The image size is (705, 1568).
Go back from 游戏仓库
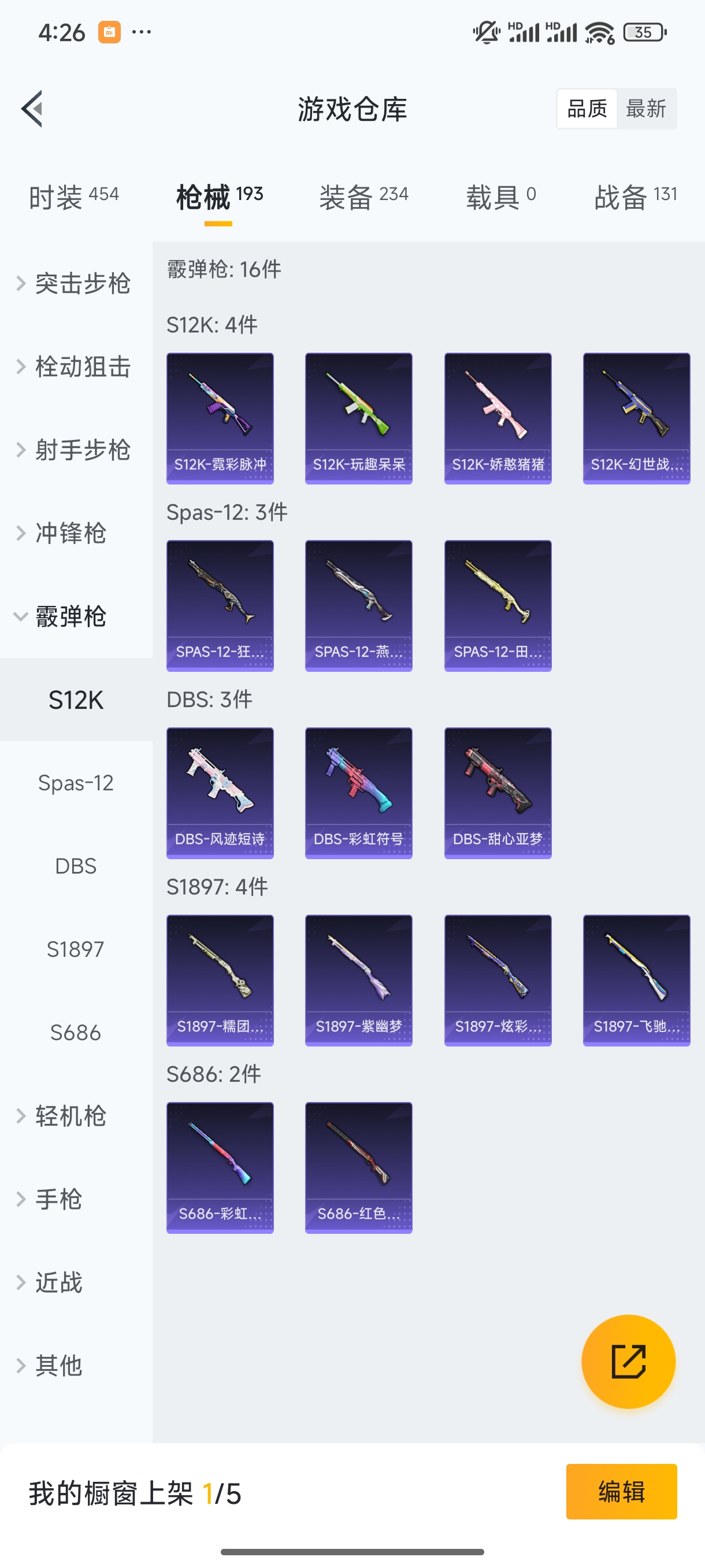32,109
